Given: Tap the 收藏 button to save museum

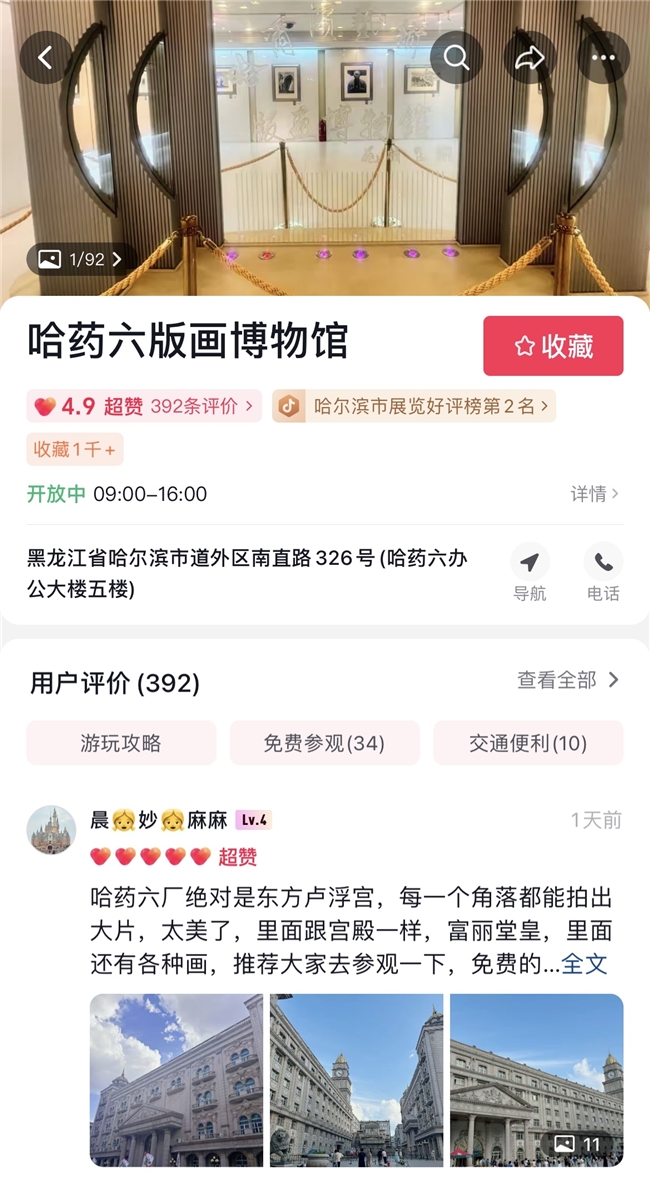Looking at the screenshot, I should coord(553,346).
